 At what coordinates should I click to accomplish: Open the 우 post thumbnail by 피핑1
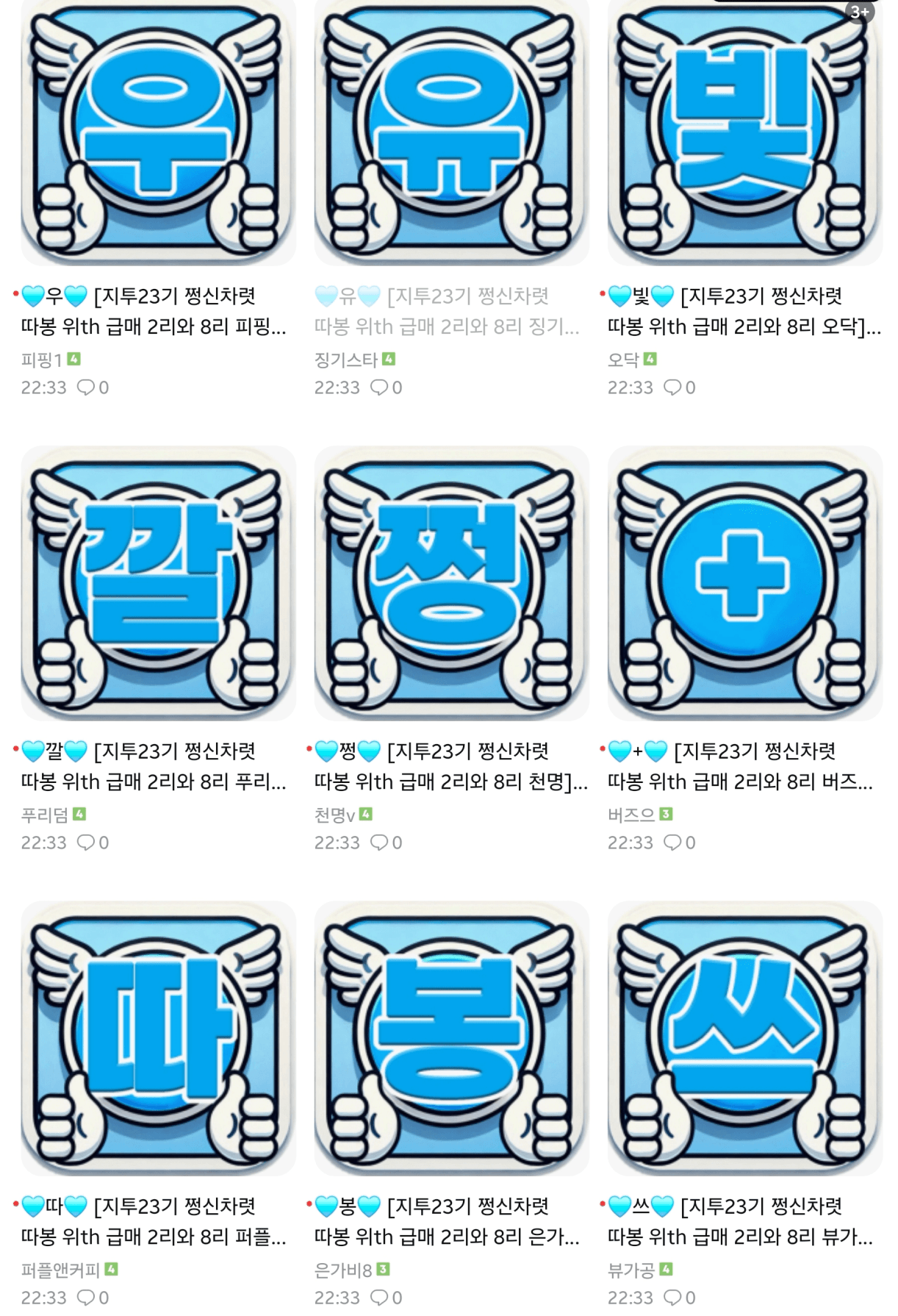pyautogui.click(x=158, y=132)
